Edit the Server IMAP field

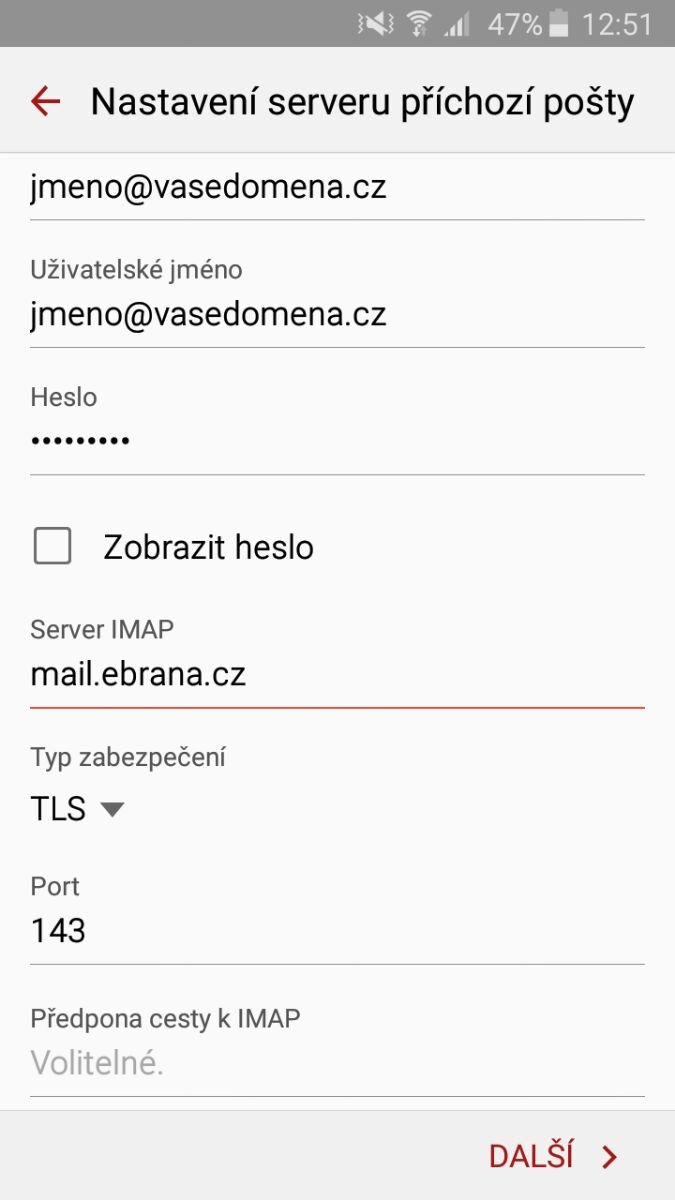336,675
